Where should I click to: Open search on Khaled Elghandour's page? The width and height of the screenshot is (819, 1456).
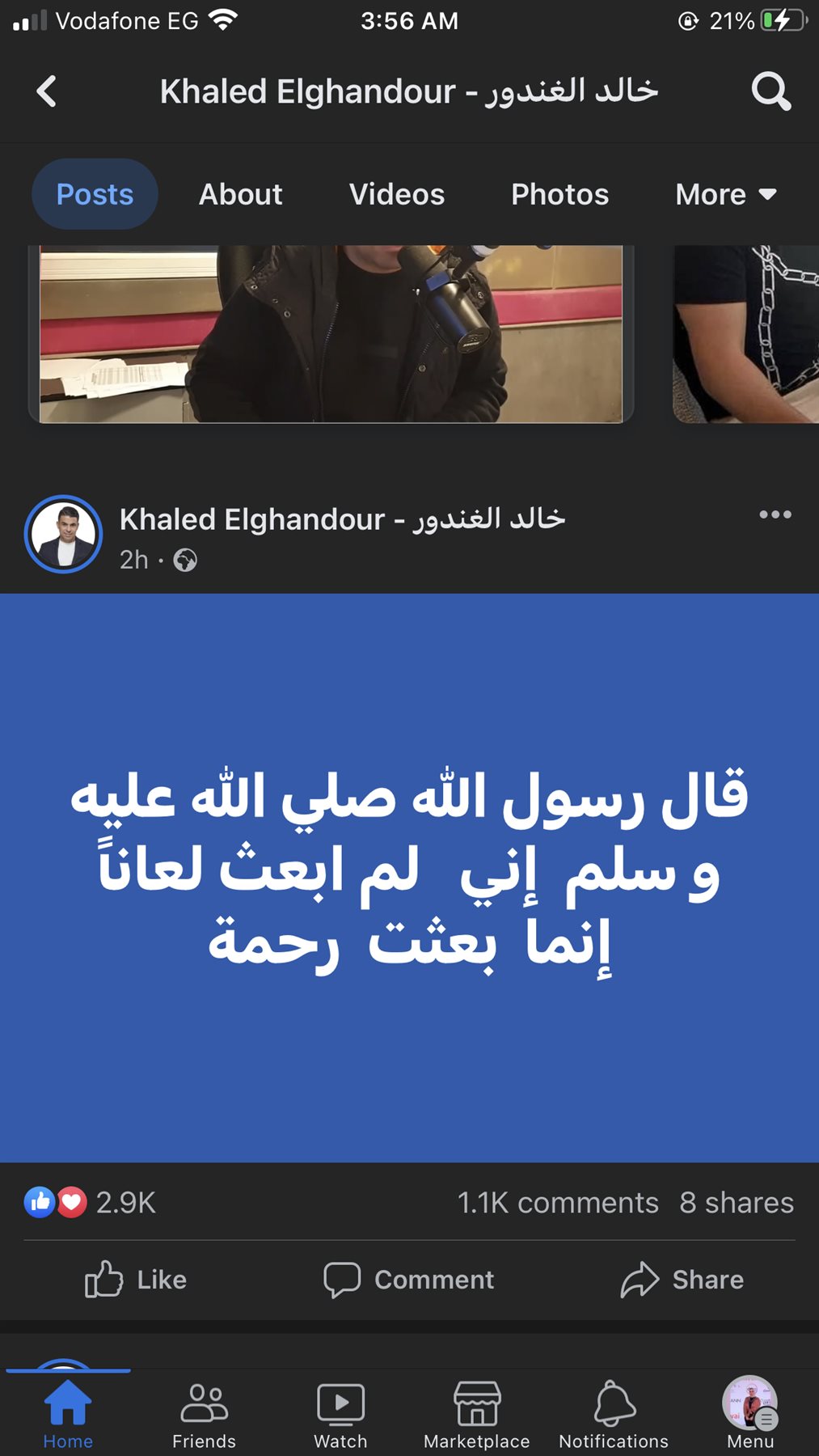click(x=770, y=91)
